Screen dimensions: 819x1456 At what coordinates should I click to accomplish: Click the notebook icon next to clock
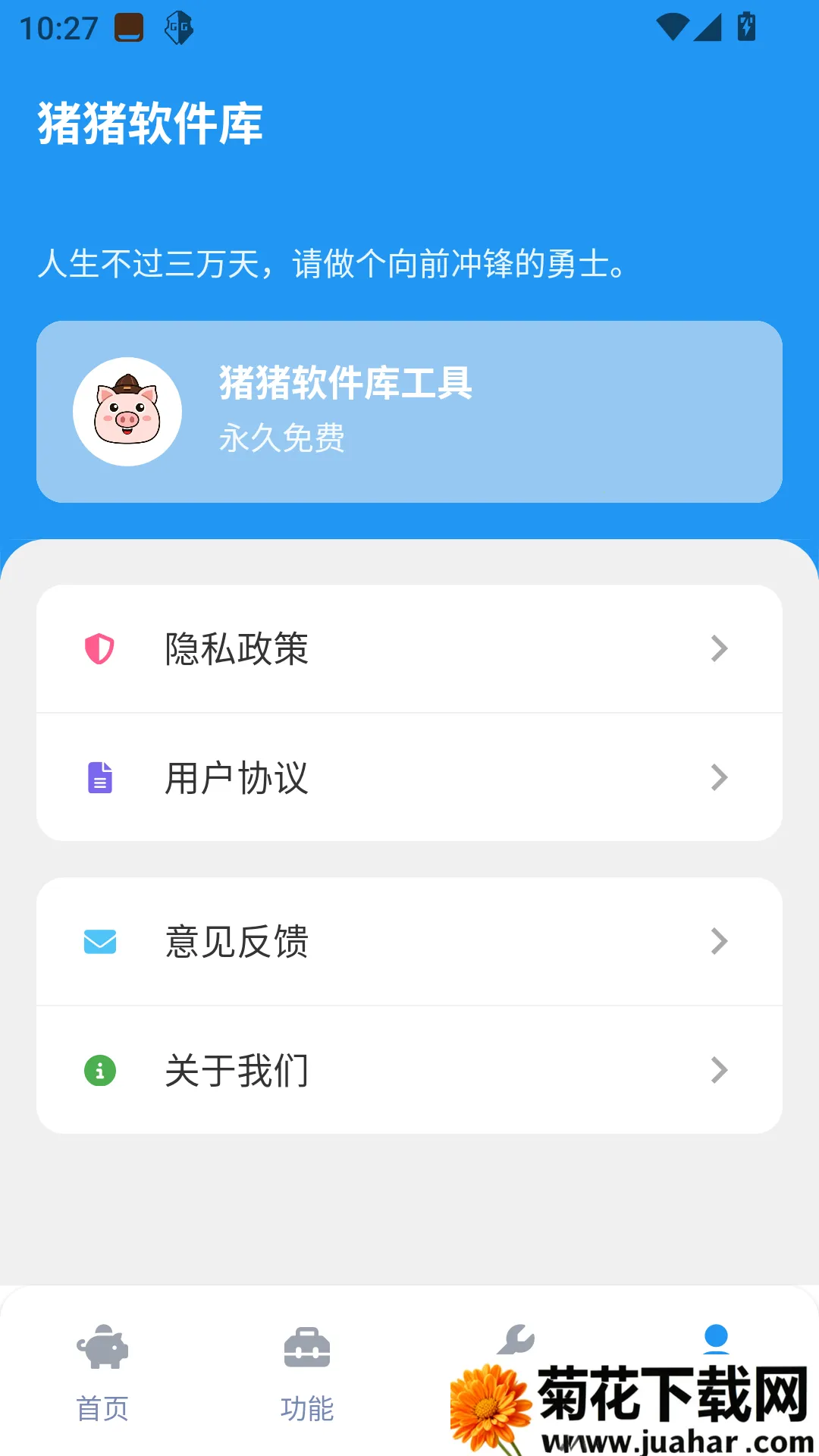point(129,28)
